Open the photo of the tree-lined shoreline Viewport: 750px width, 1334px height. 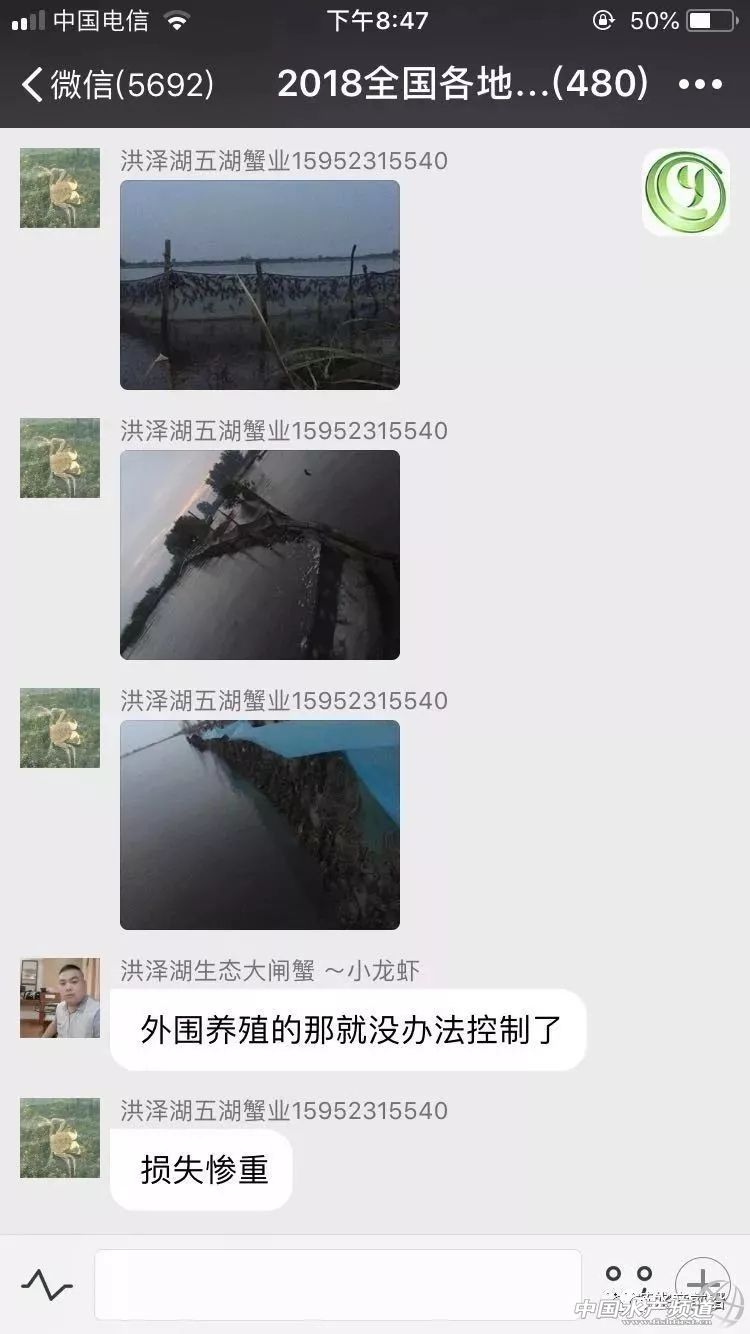point(260,555)
